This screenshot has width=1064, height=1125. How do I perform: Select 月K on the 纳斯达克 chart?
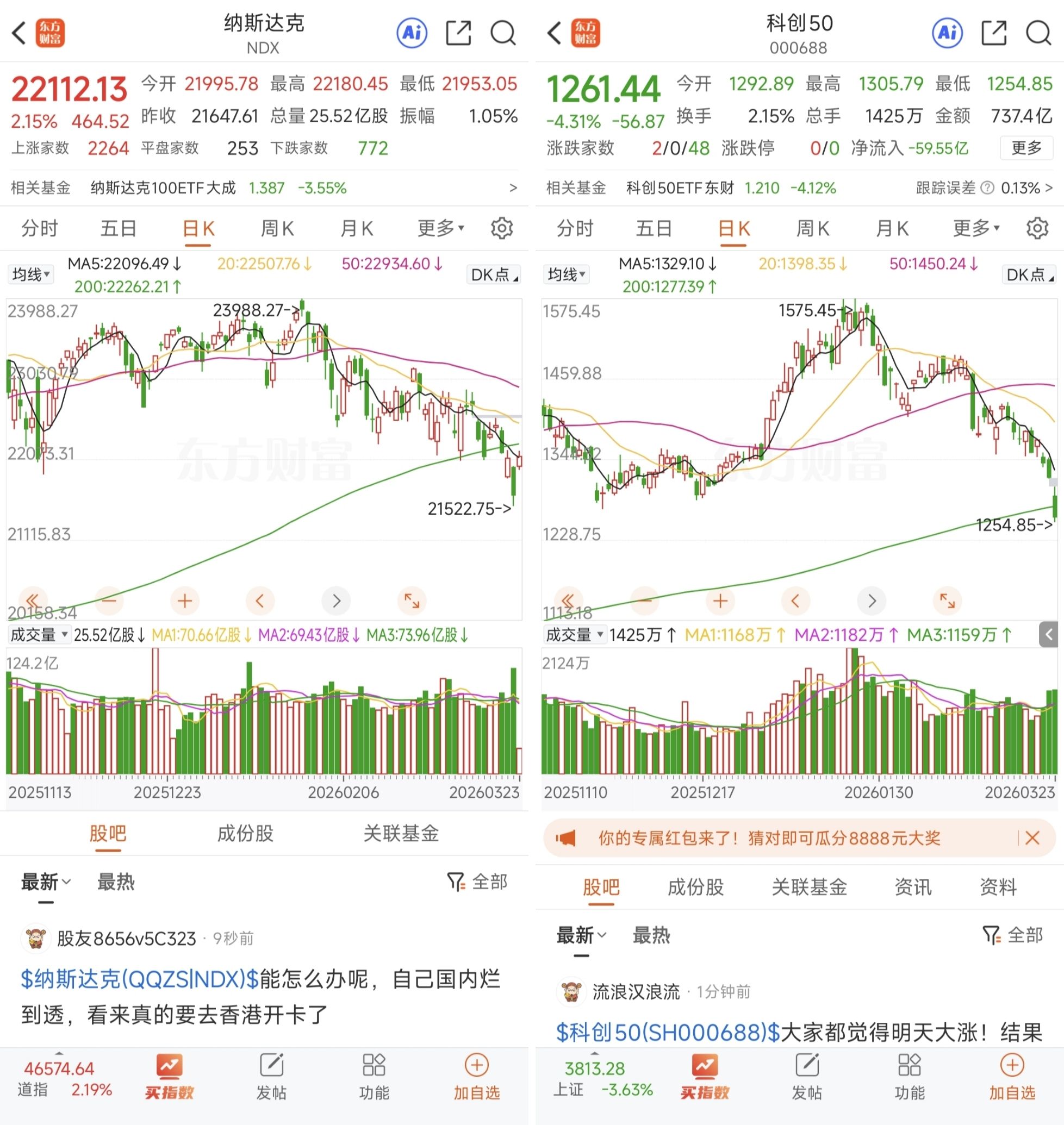coord(356,228)
